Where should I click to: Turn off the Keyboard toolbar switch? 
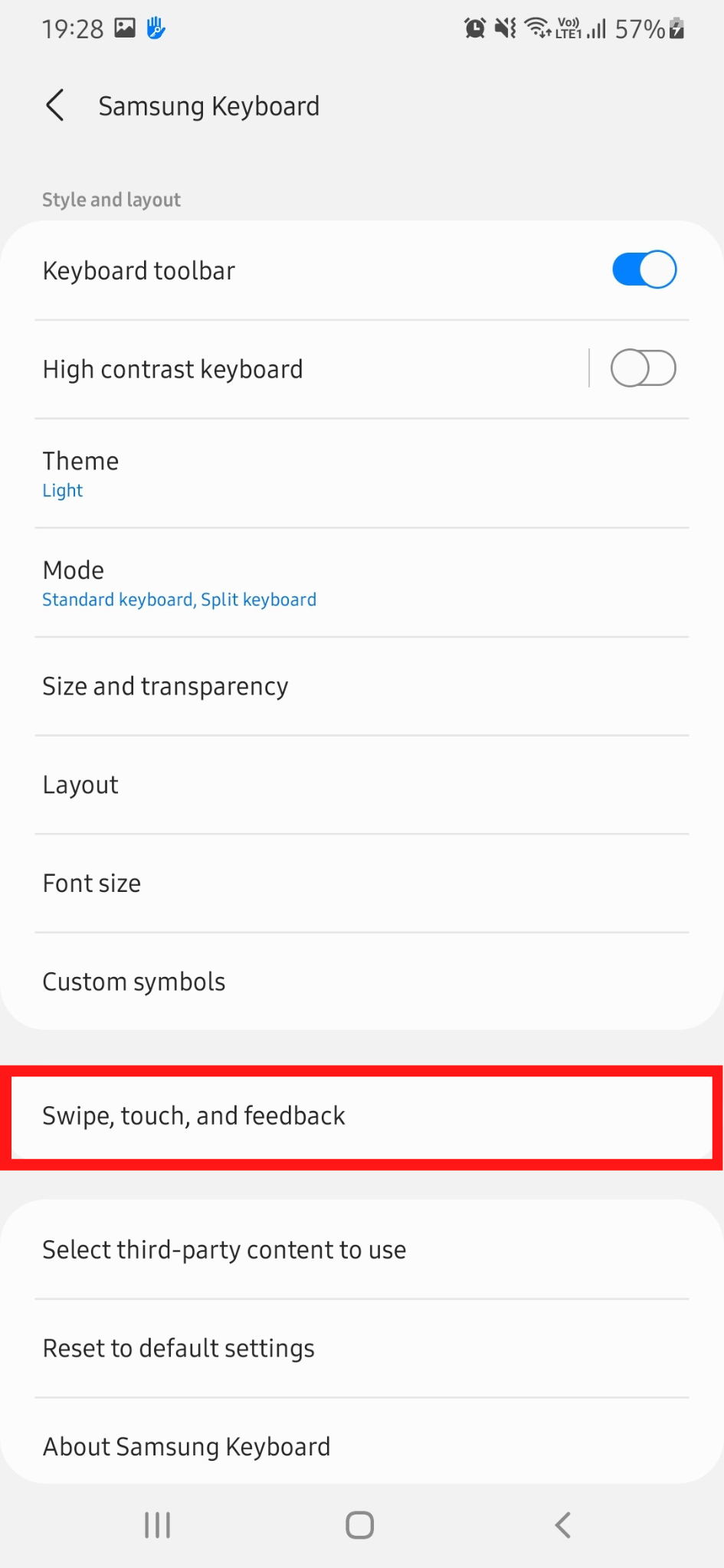(644, 269)
